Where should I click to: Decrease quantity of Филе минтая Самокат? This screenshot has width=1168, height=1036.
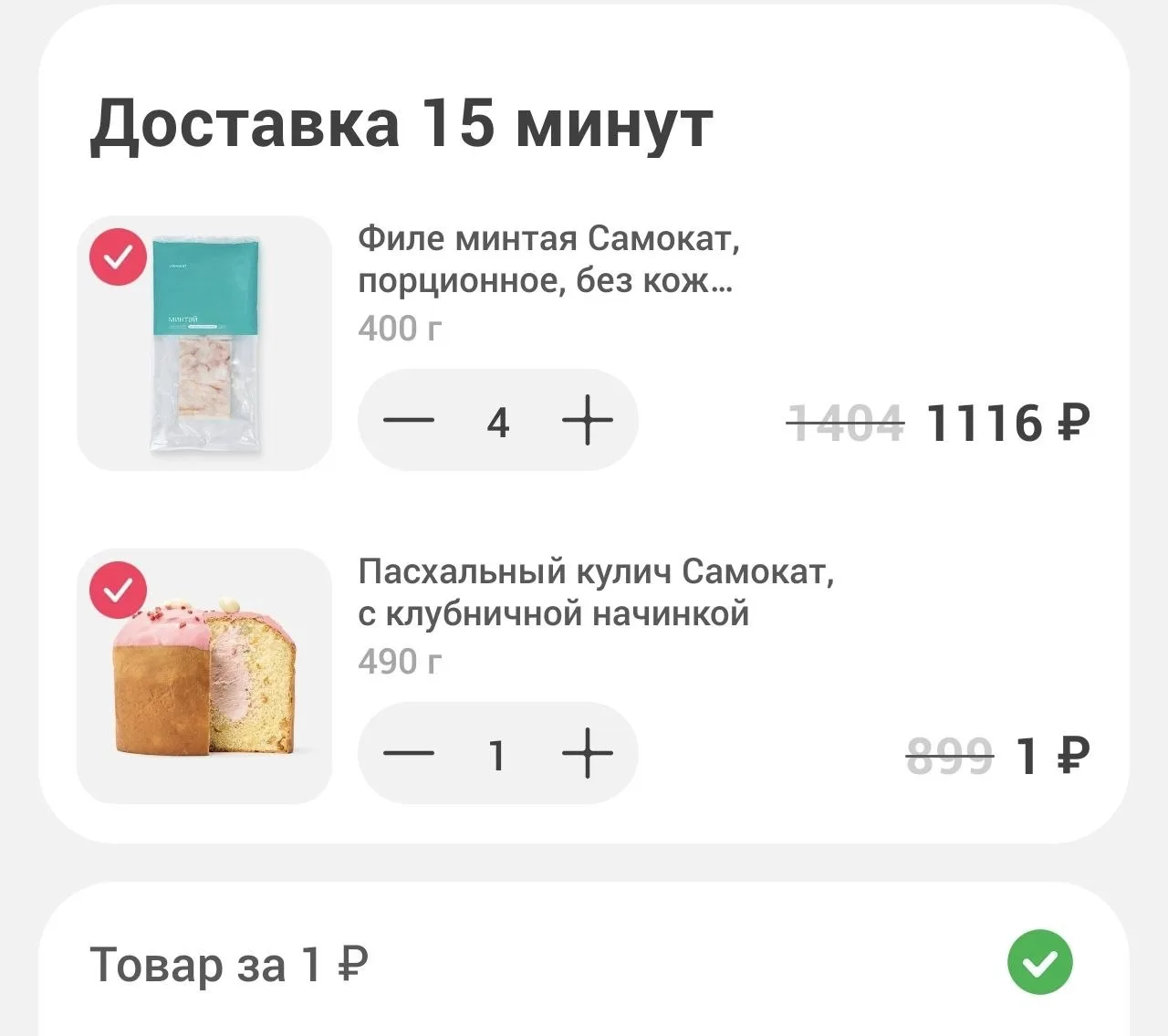point(408,421)
